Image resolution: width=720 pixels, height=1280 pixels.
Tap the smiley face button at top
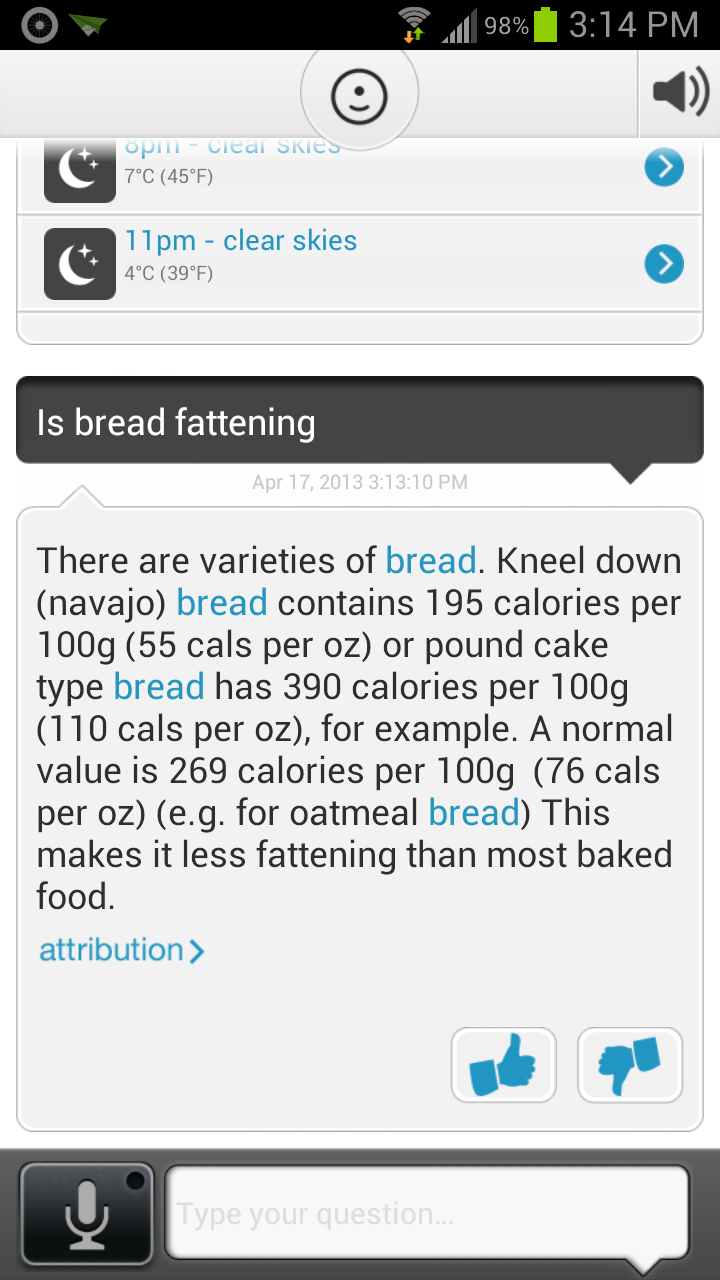pos(359,97)
